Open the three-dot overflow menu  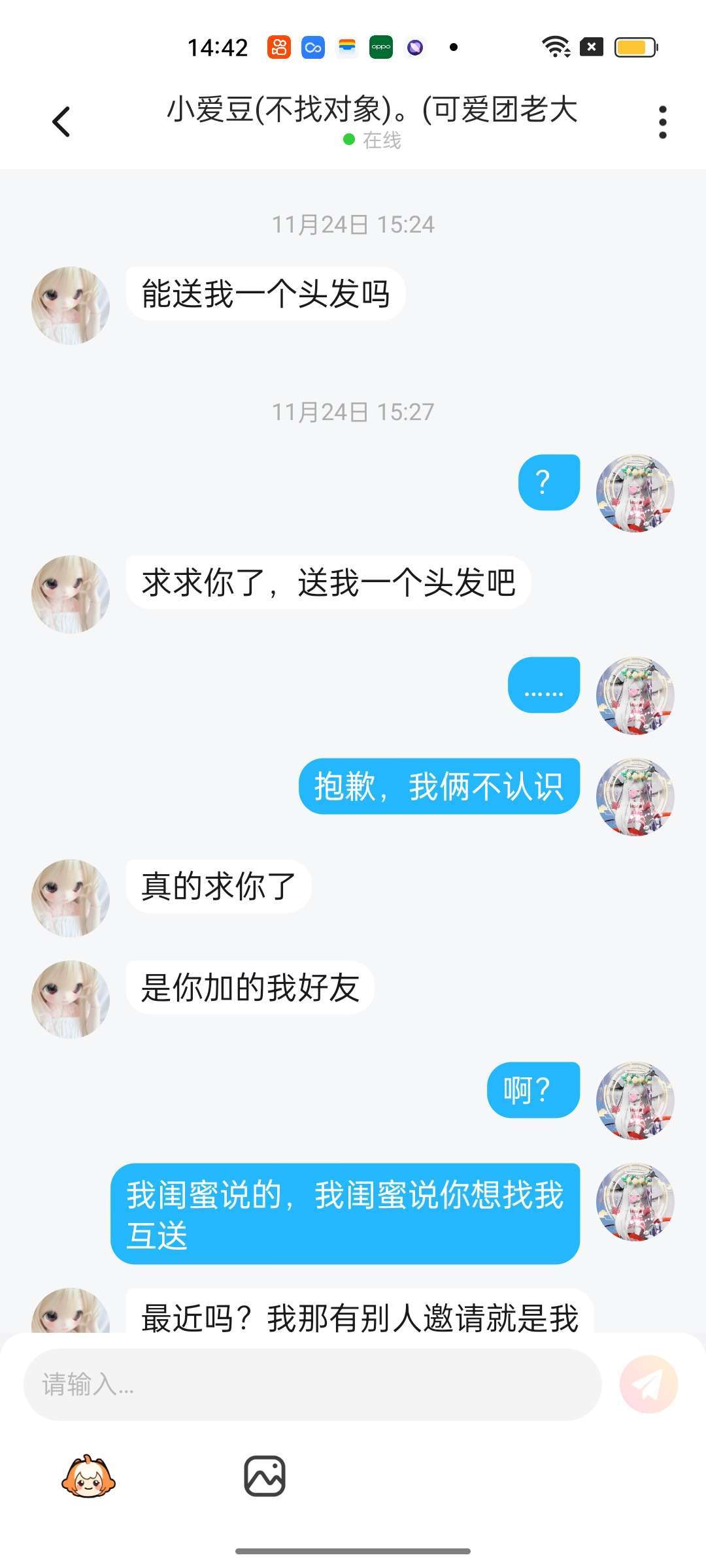pyautogui.click(x=662, y=122)
